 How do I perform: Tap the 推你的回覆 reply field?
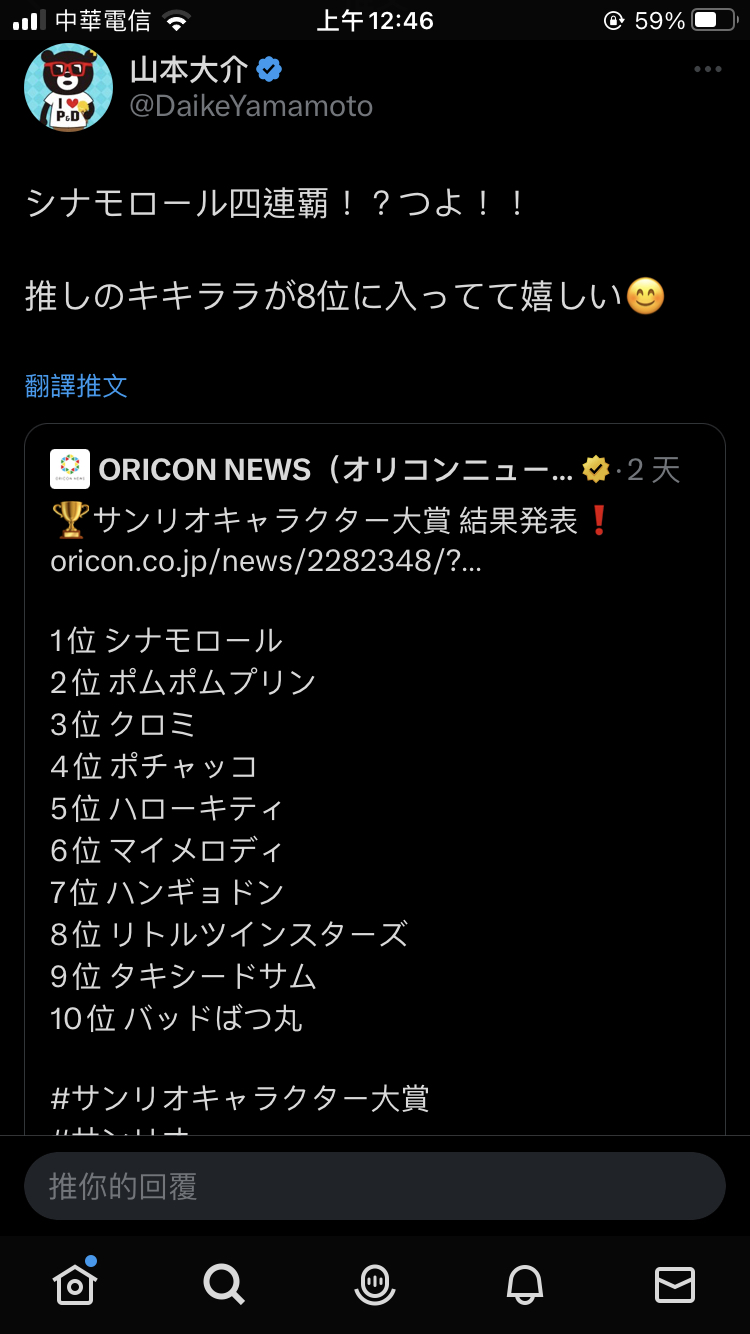coord(374,1186)
